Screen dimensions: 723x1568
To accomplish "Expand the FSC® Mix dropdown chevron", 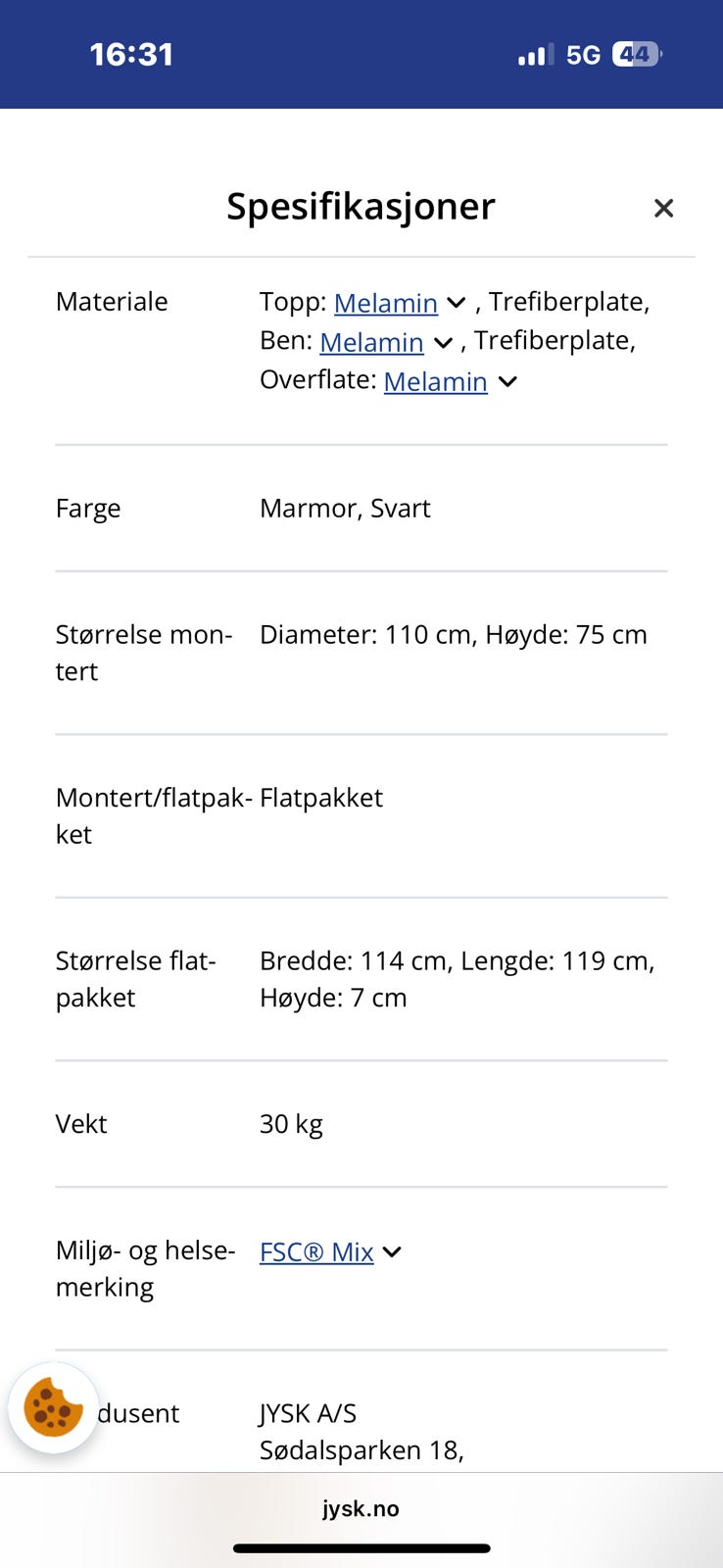I will pyautogui.click(x=392, y=1252).
